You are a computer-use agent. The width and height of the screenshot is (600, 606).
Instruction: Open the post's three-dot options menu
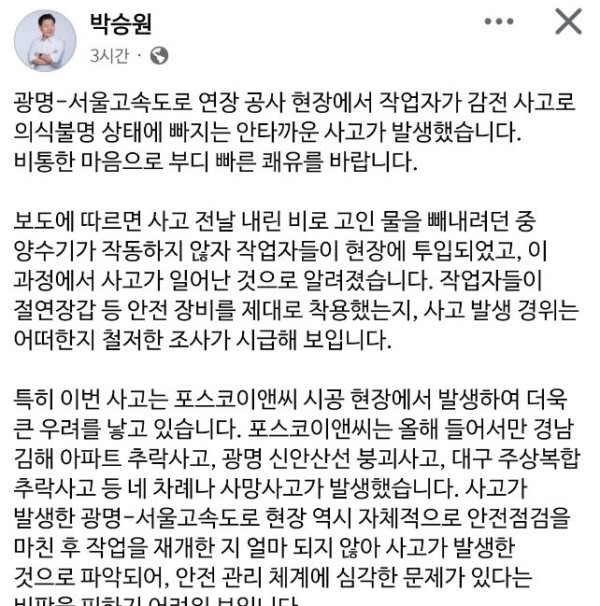tap(501, 22)
